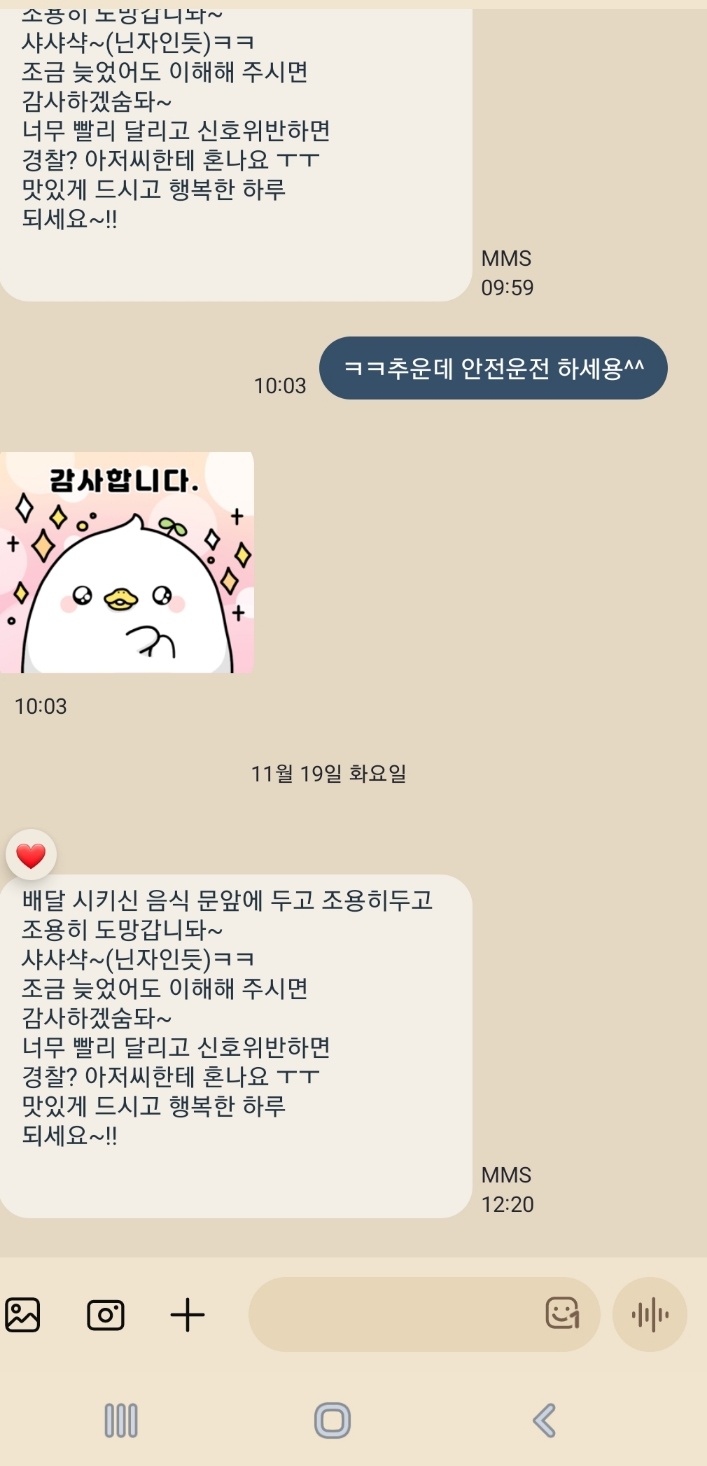The width and height of the screenshot is (707, 1466).
Task: Open recent apps from the navigation bar
Action: click(121, 1420)
